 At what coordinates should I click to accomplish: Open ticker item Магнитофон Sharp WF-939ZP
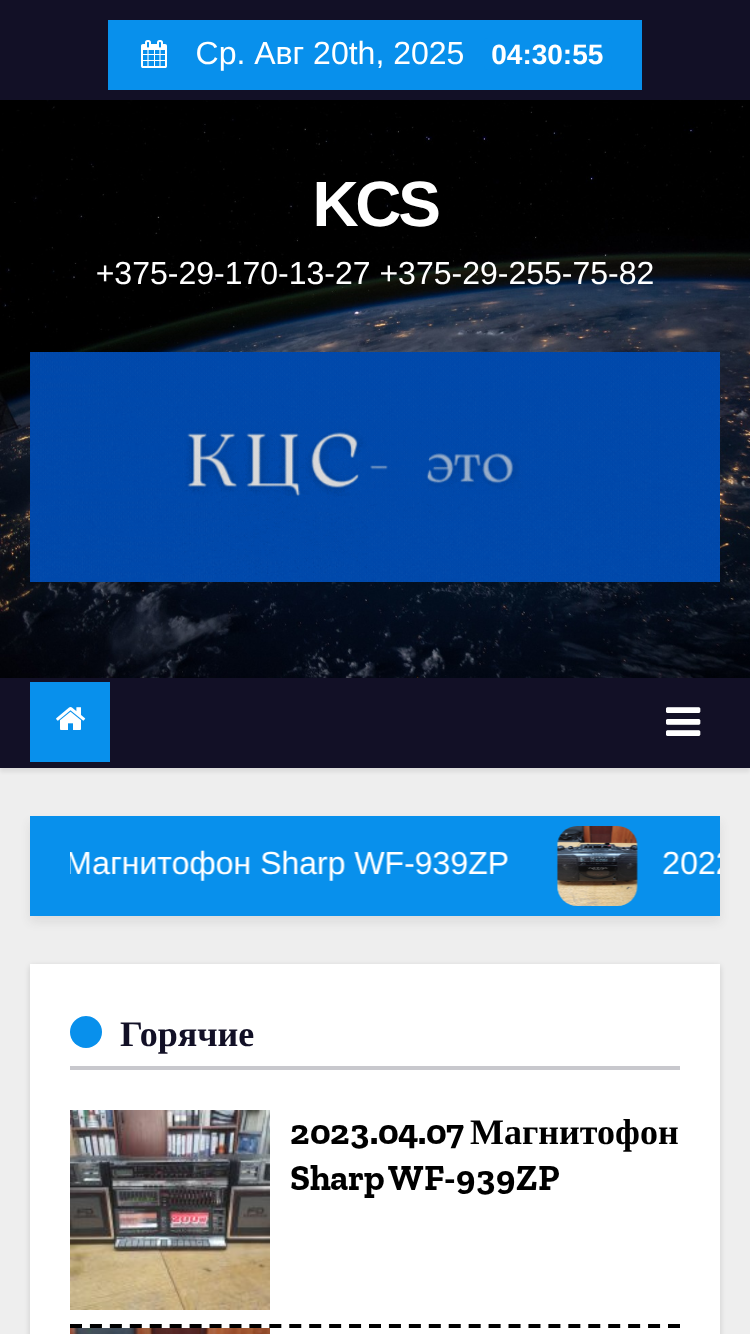(x=289, y=863)
